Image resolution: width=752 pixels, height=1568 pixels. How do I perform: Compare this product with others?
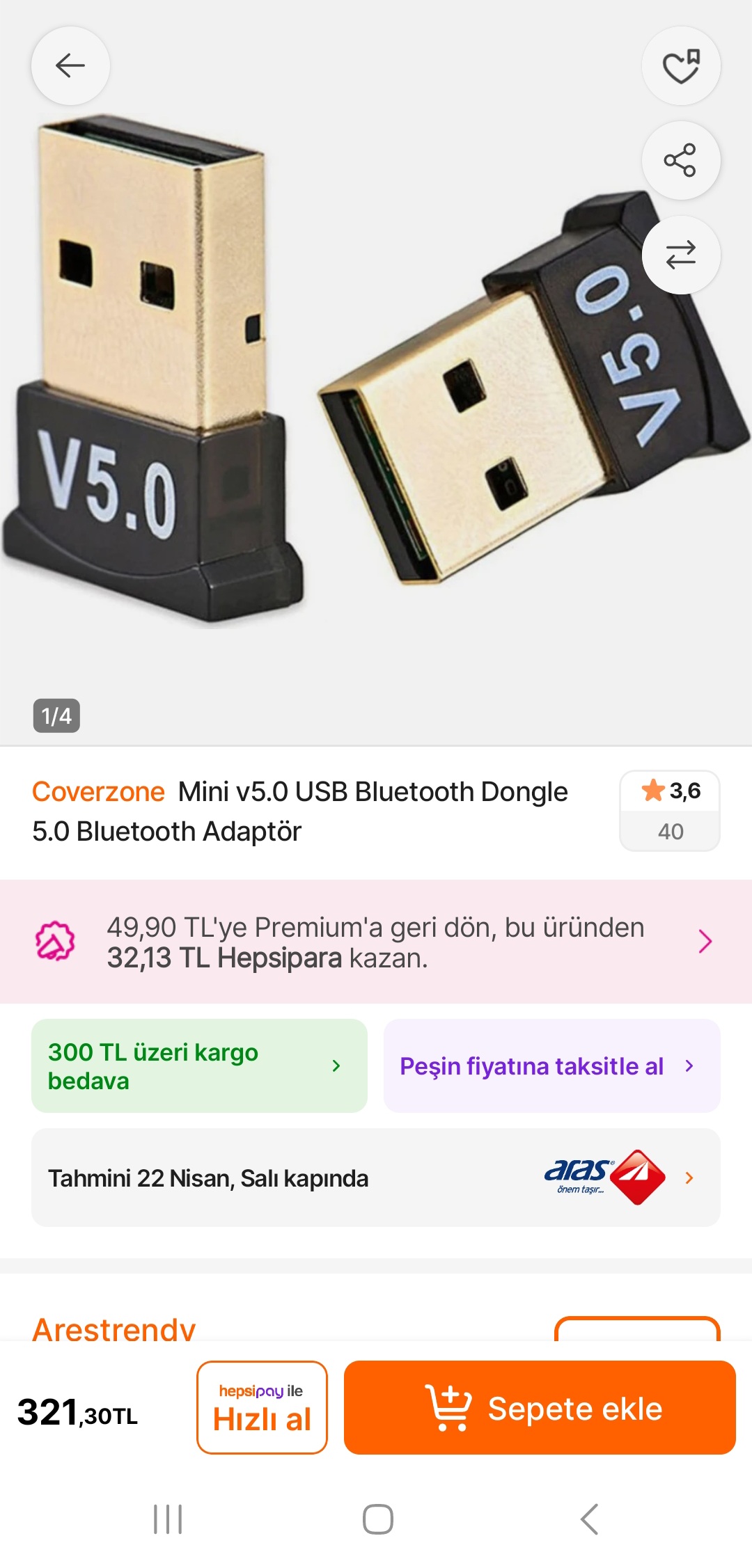coord(680,255)
